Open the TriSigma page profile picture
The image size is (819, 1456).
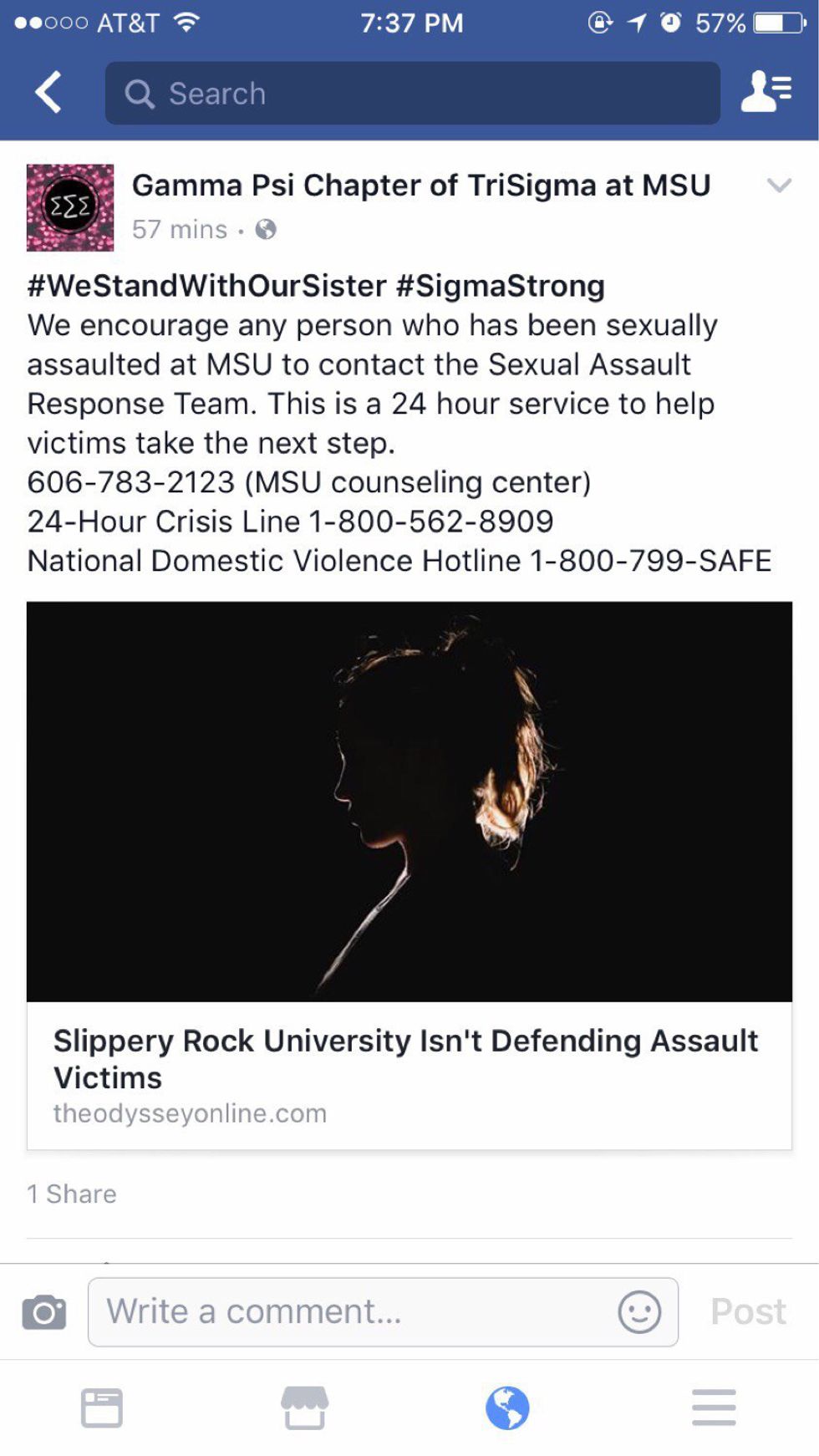click(x=70, y=207)
